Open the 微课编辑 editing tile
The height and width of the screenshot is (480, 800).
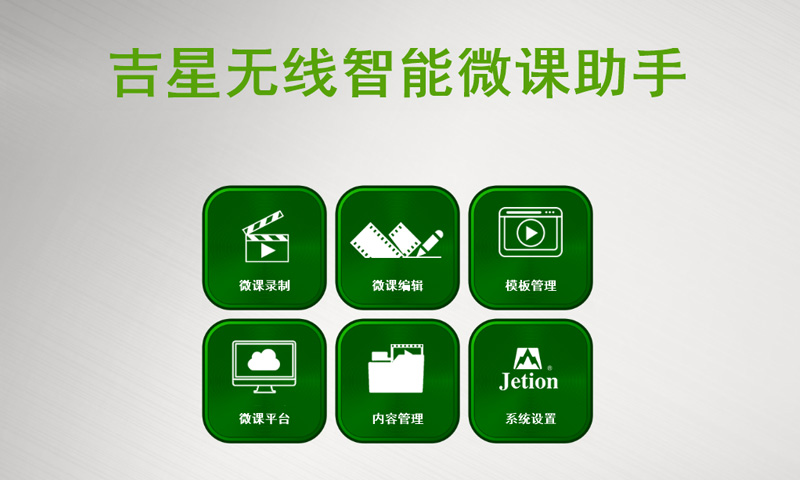tap(398, 247)
